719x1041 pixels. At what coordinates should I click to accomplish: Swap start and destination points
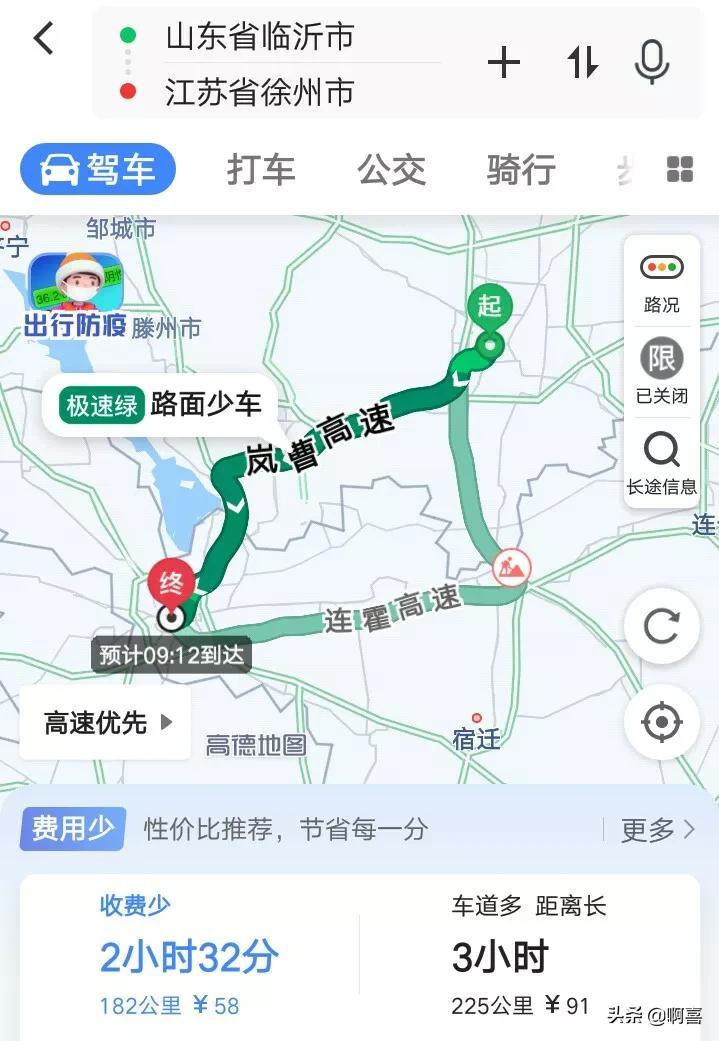click(582, 64)
